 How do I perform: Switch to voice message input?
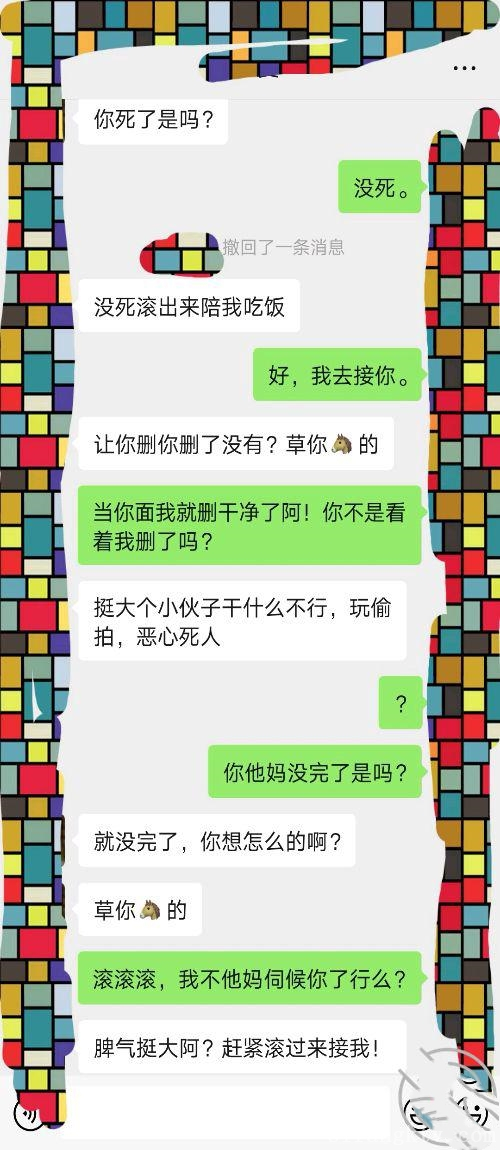(28, 1115)
